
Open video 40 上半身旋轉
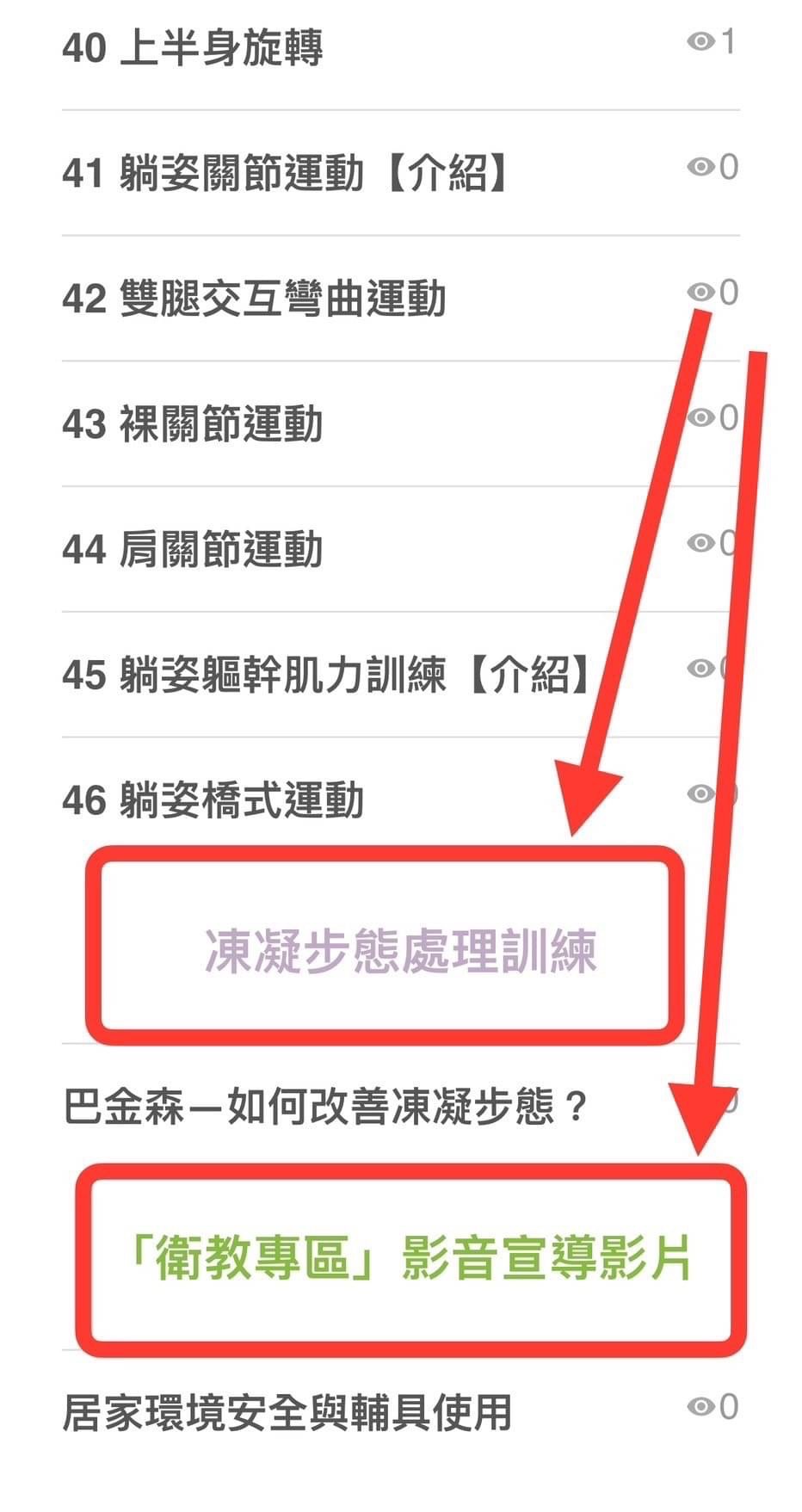[x=193, y=47]
